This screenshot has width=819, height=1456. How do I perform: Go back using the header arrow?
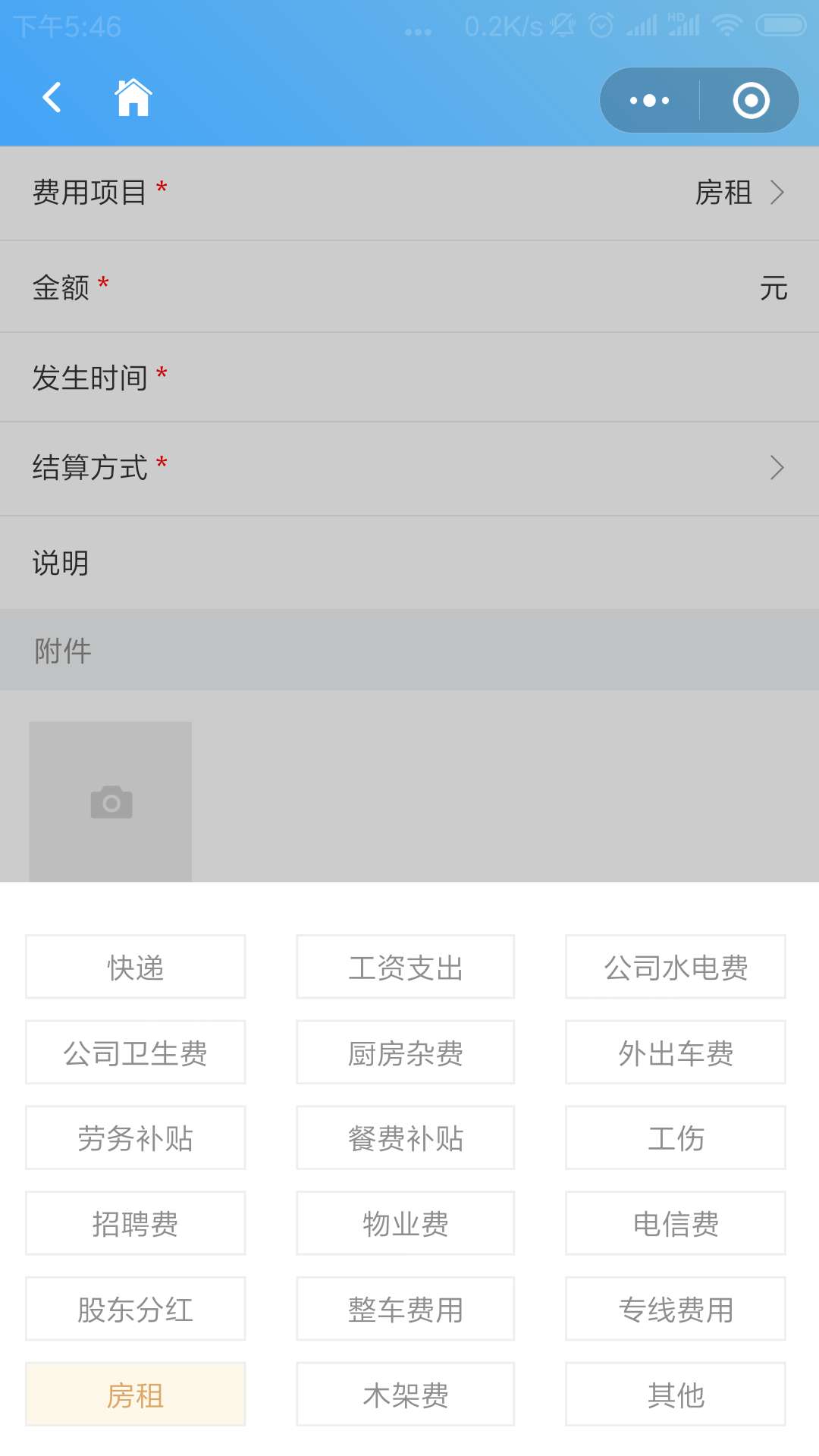click(52, 98)
